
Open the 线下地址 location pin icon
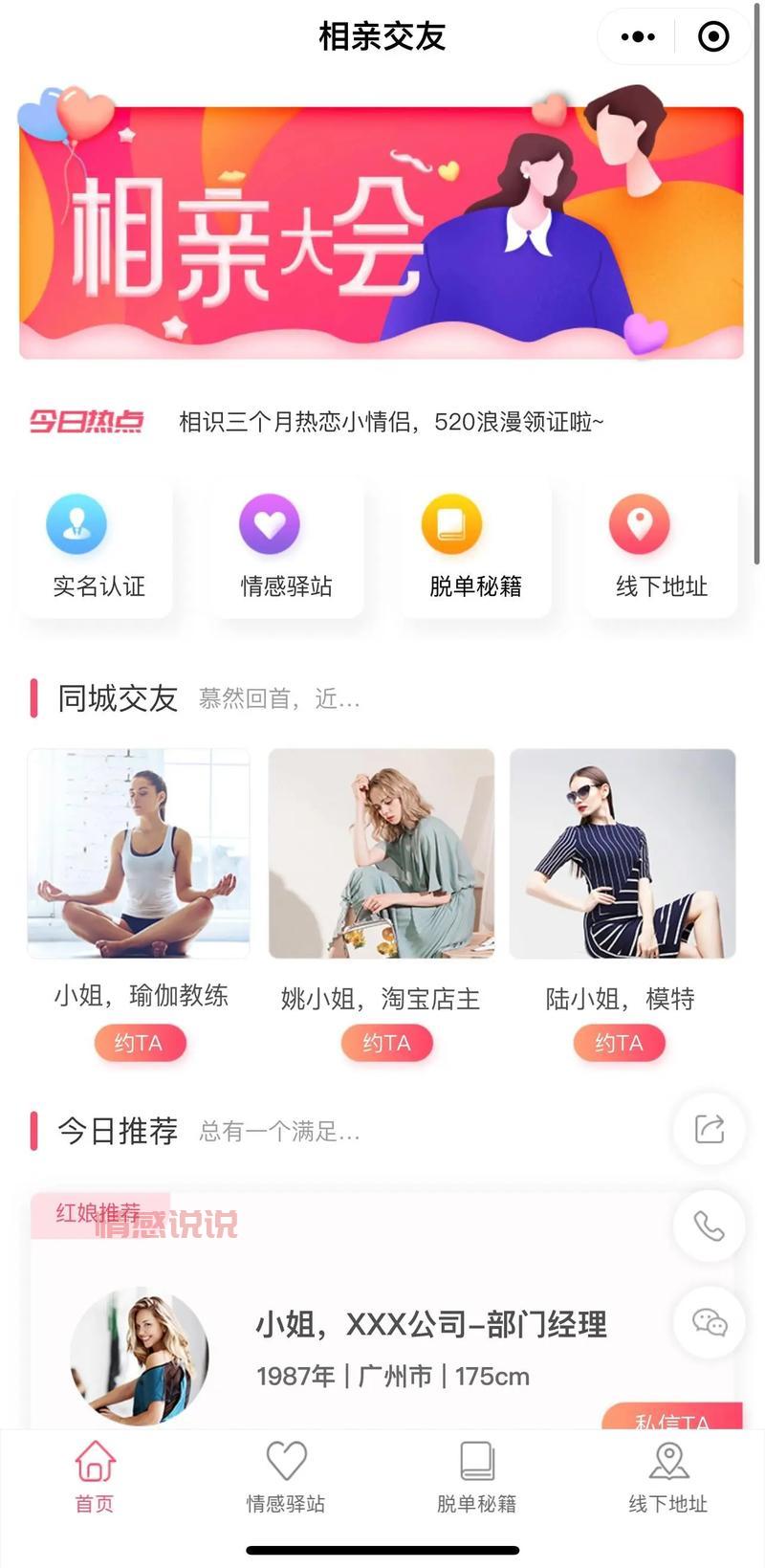[640, 524]
